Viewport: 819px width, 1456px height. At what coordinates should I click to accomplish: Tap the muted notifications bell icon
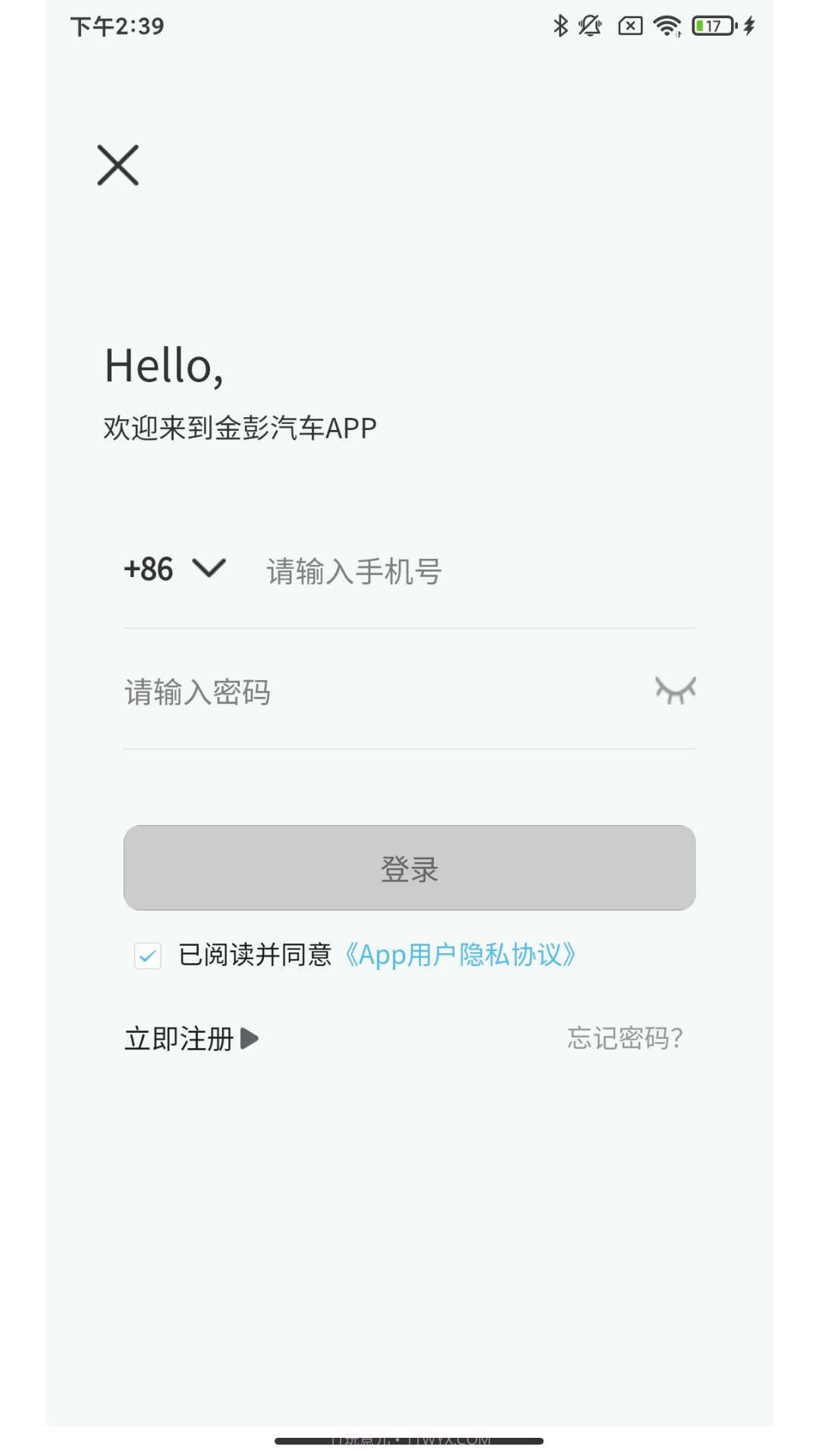591,25
